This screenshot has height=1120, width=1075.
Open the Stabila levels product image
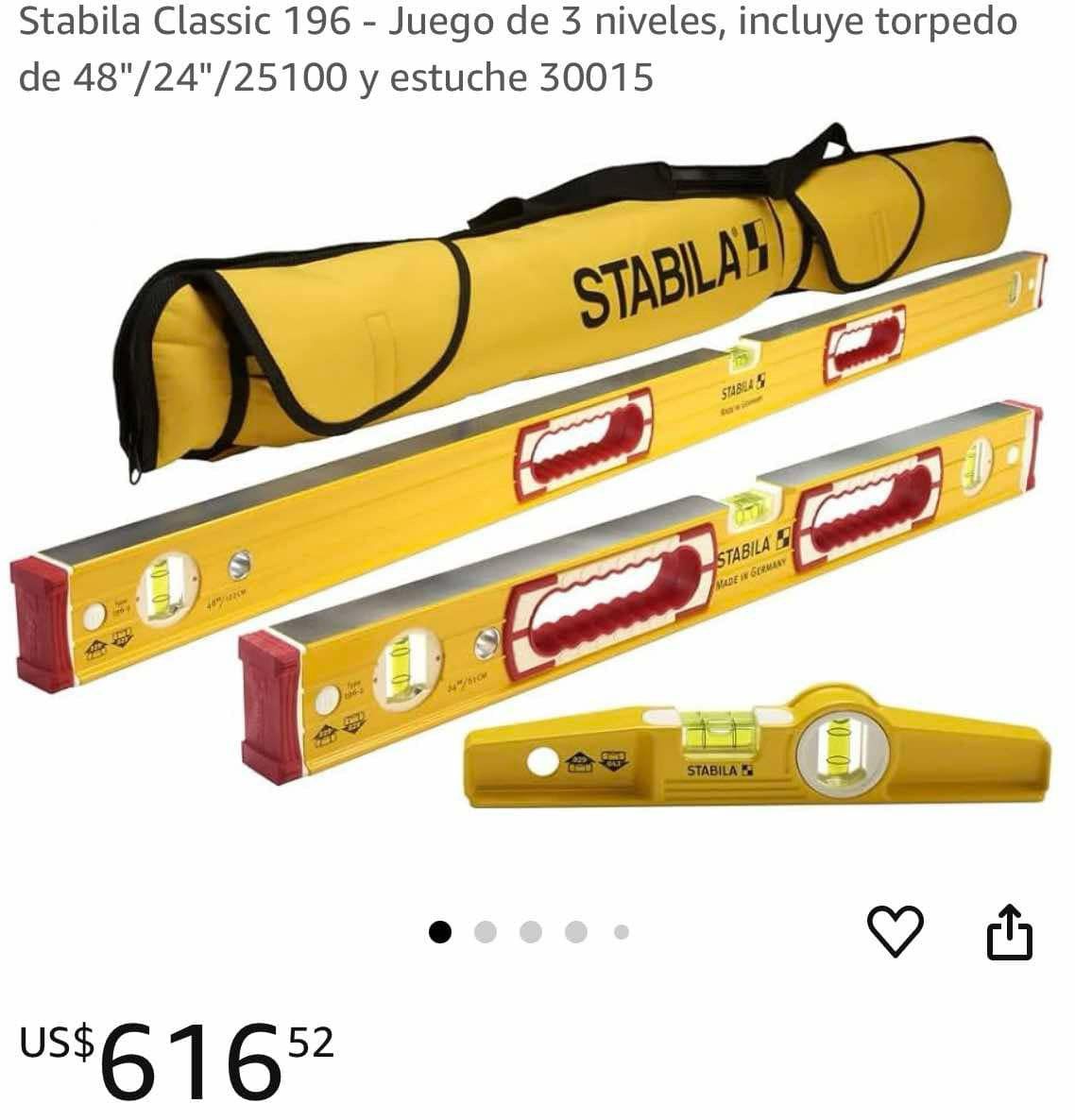[x=537, y=491]
